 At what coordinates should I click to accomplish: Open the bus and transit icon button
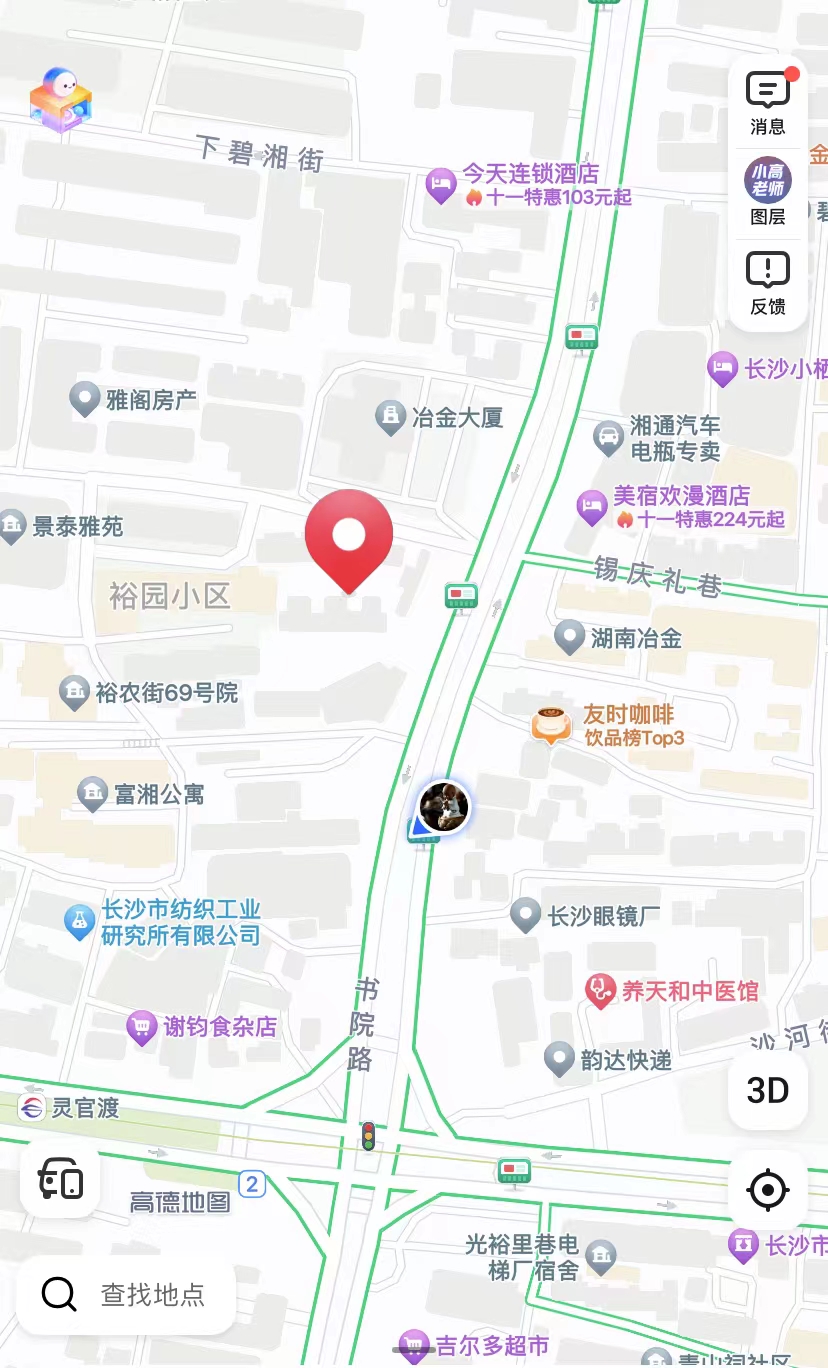pos(60,1180)
